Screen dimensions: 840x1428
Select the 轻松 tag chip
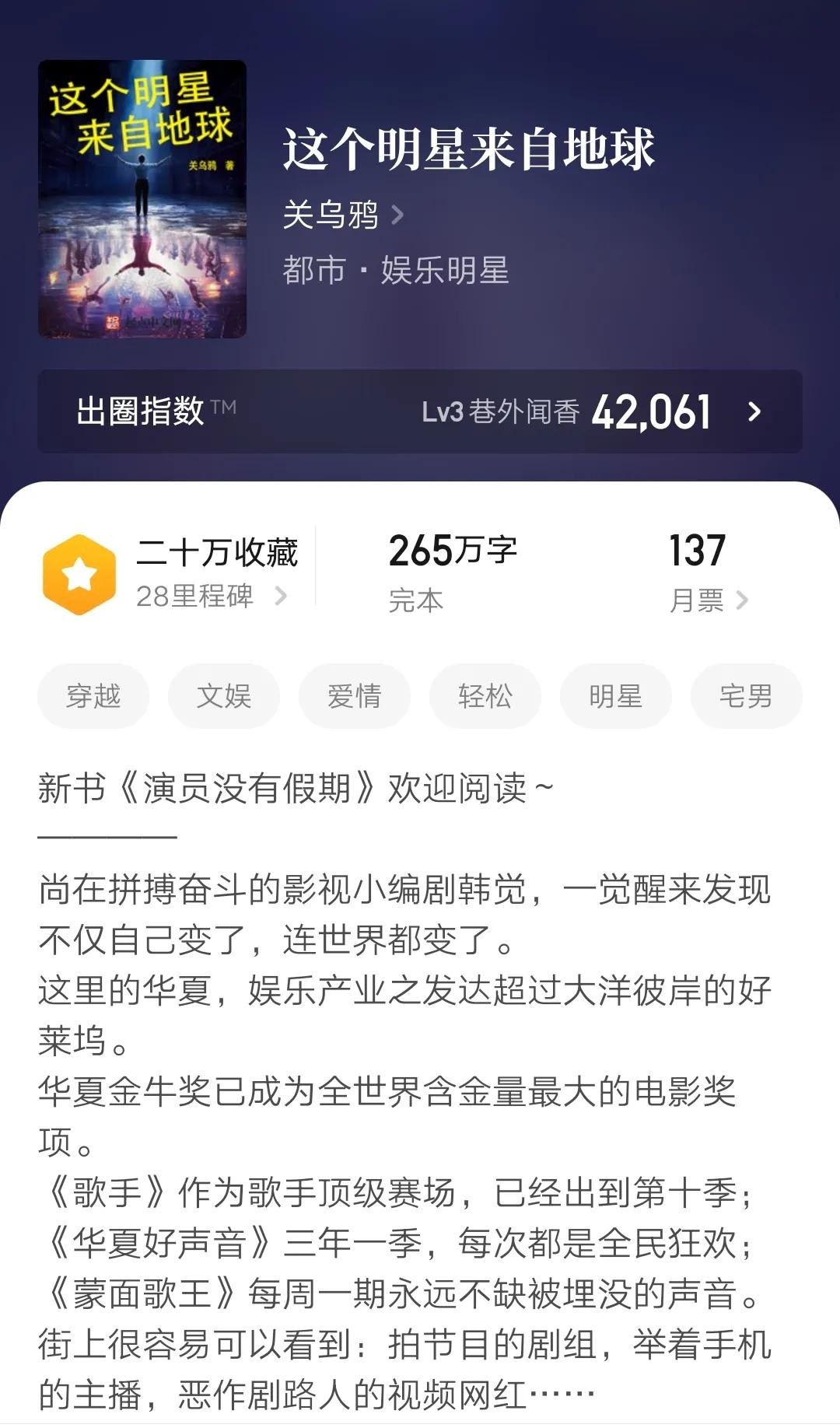pos(485,696)
